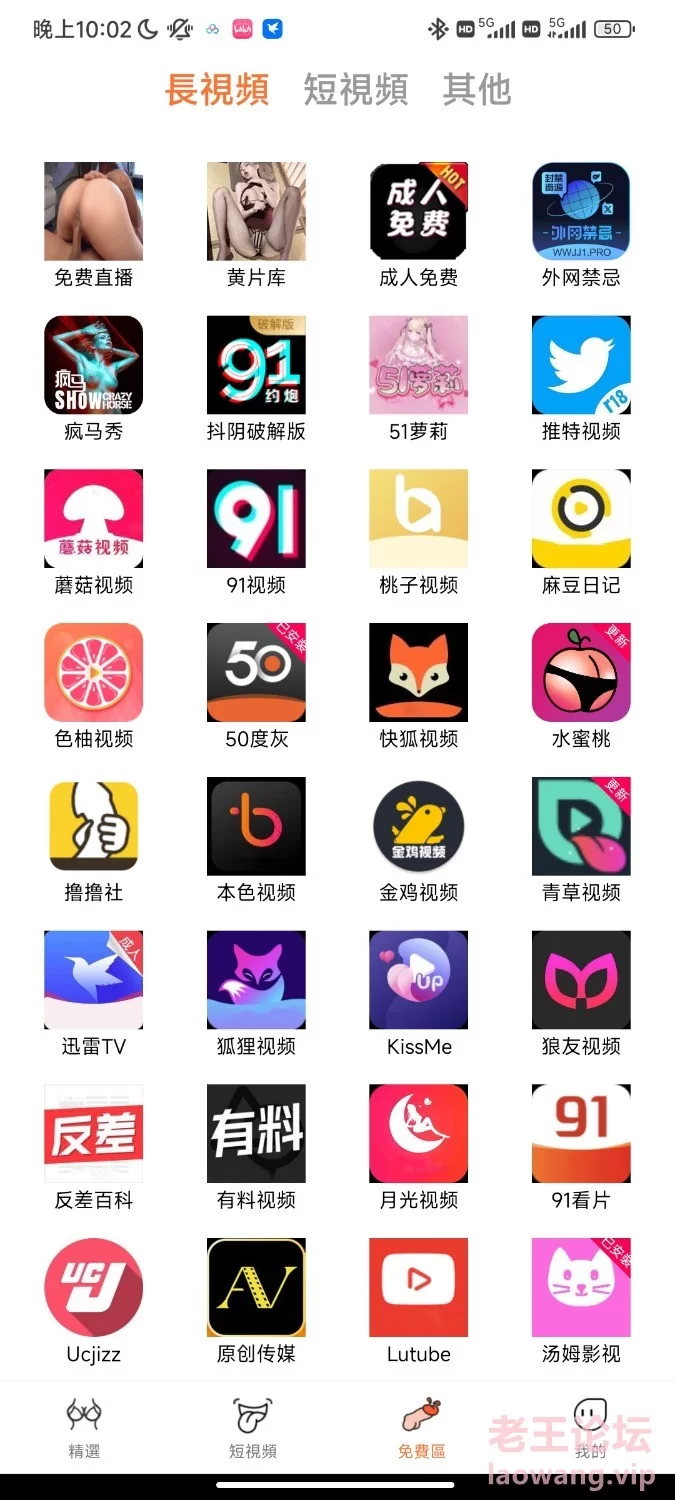Open 汤姆影视 with the cat icon
The width and height of the screenshot is (675, 1500).
tap(581, 1301)
